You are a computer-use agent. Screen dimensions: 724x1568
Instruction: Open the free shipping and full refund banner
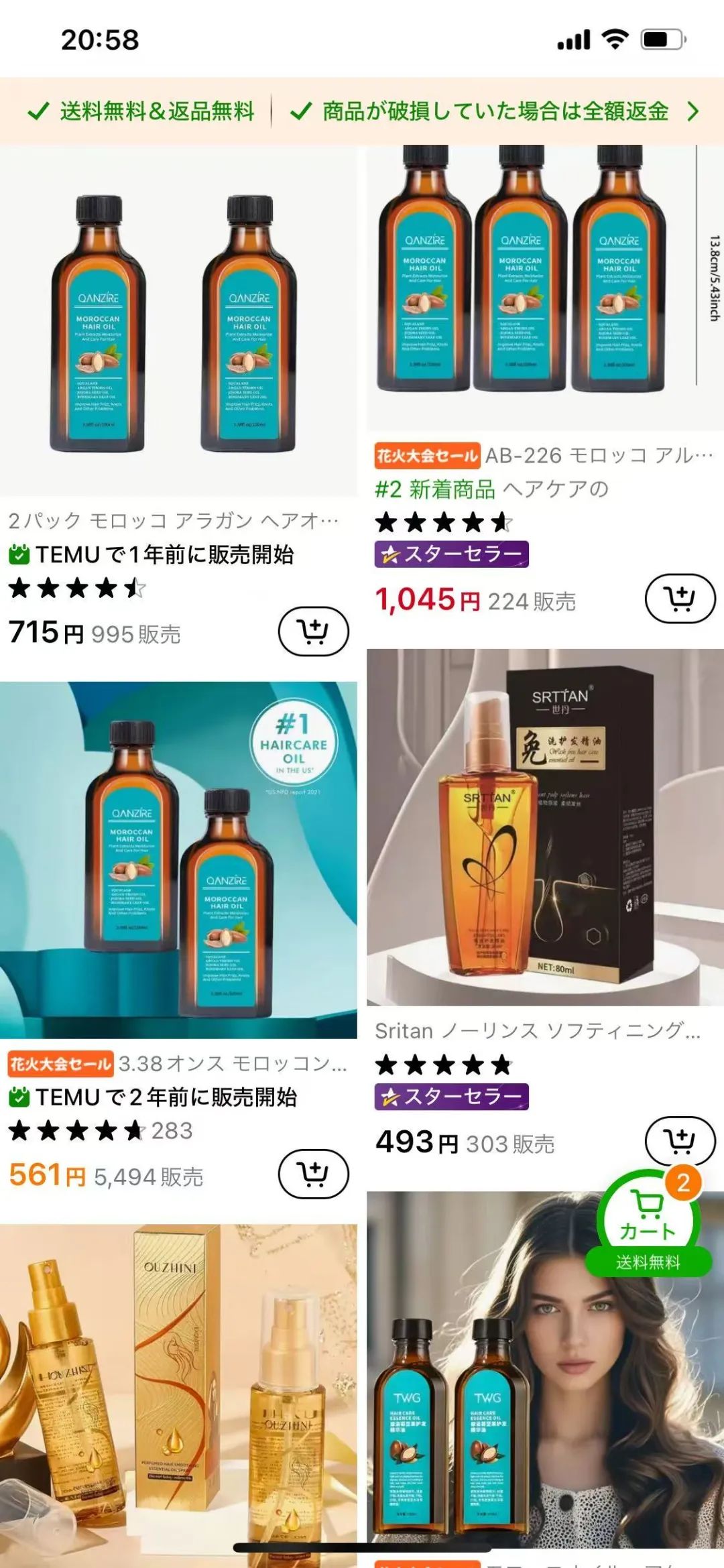coord(362,111)
